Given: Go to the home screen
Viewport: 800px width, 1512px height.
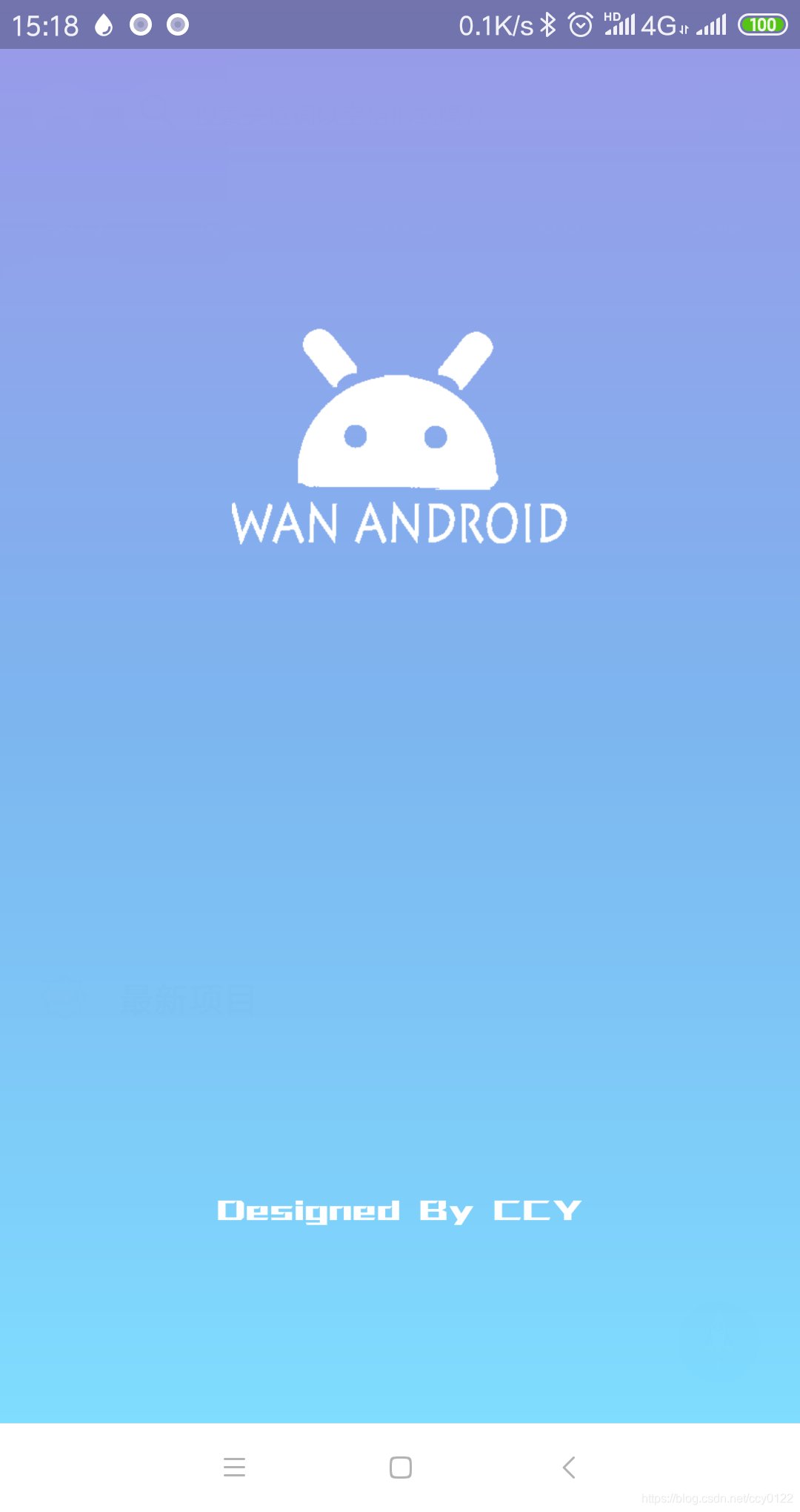Looking at the screenshot, I should (x=400, y=1467).
